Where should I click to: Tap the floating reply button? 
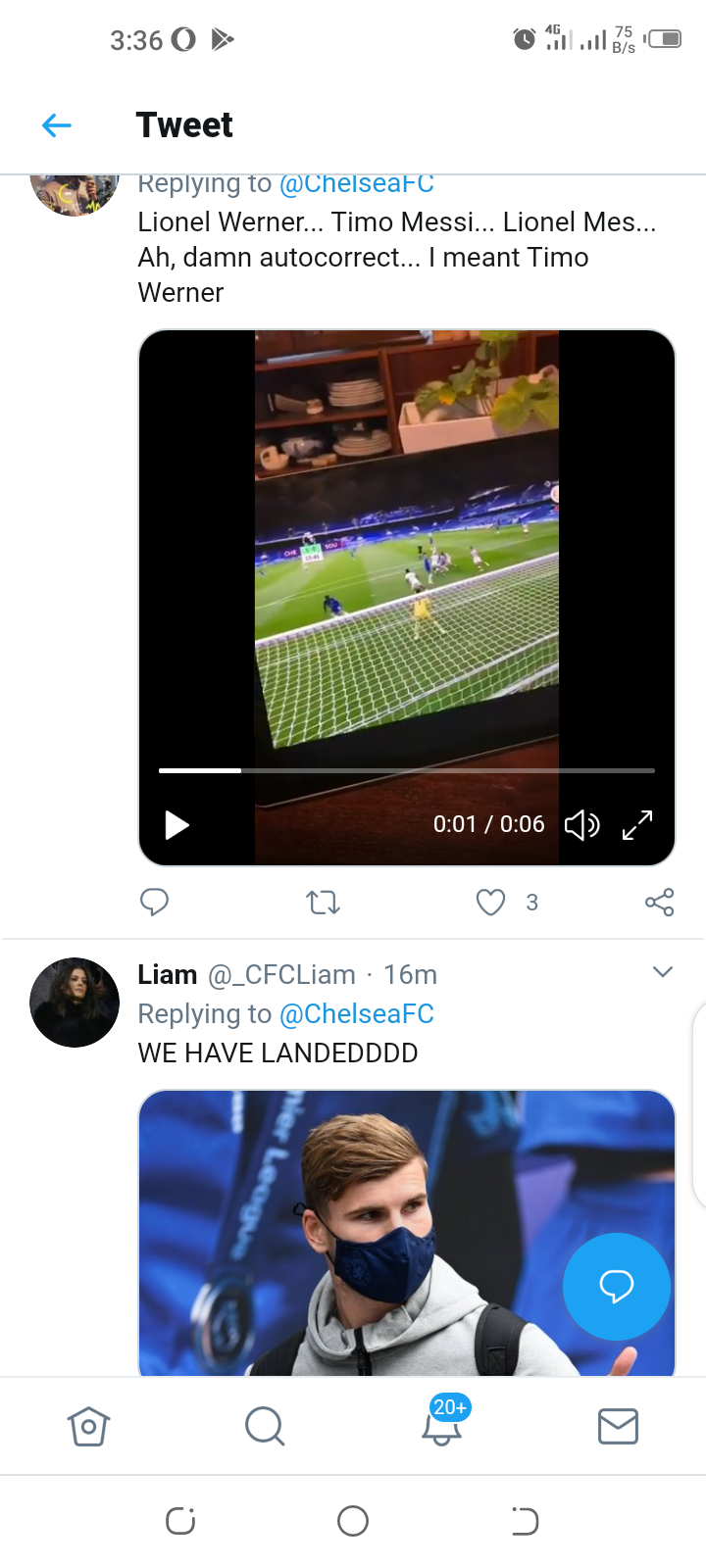tap(616, 1286)
